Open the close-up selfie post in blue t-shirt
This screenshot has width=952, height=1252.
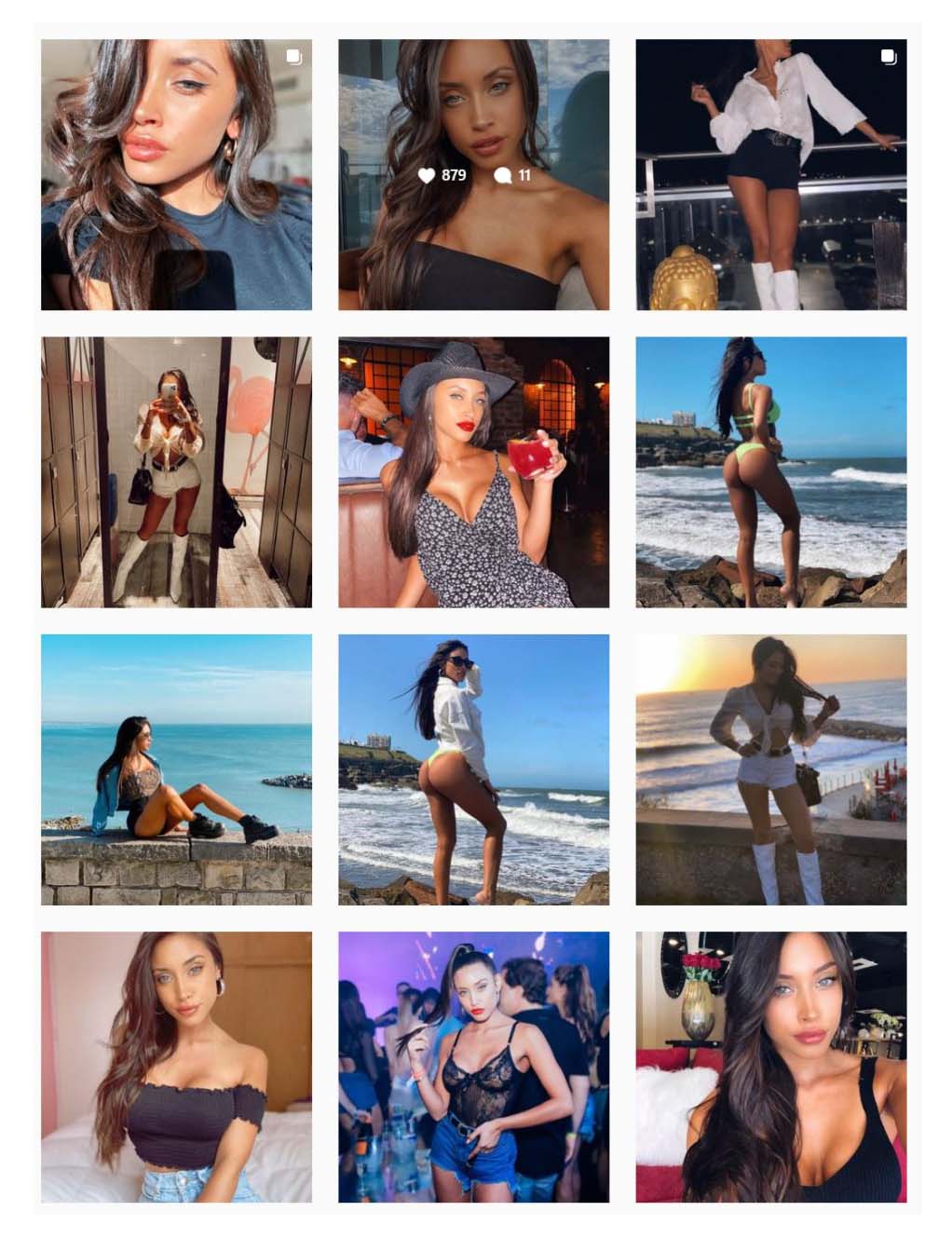coord(176,174)
